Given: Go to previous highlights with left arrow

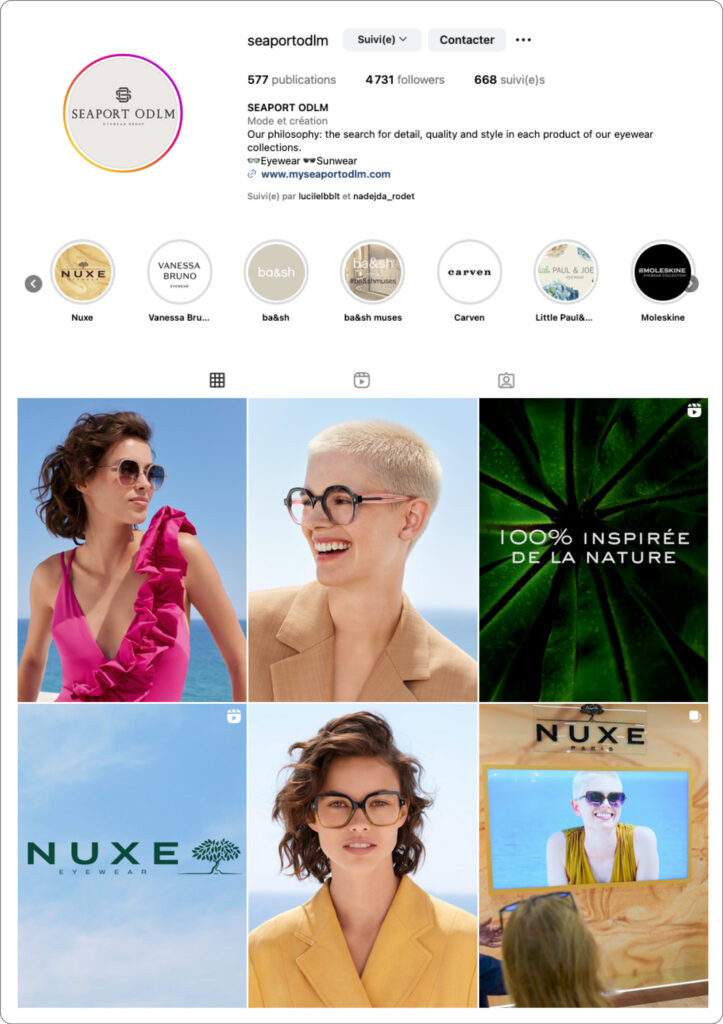Looking at the screenshot, I should pos(33,284).
